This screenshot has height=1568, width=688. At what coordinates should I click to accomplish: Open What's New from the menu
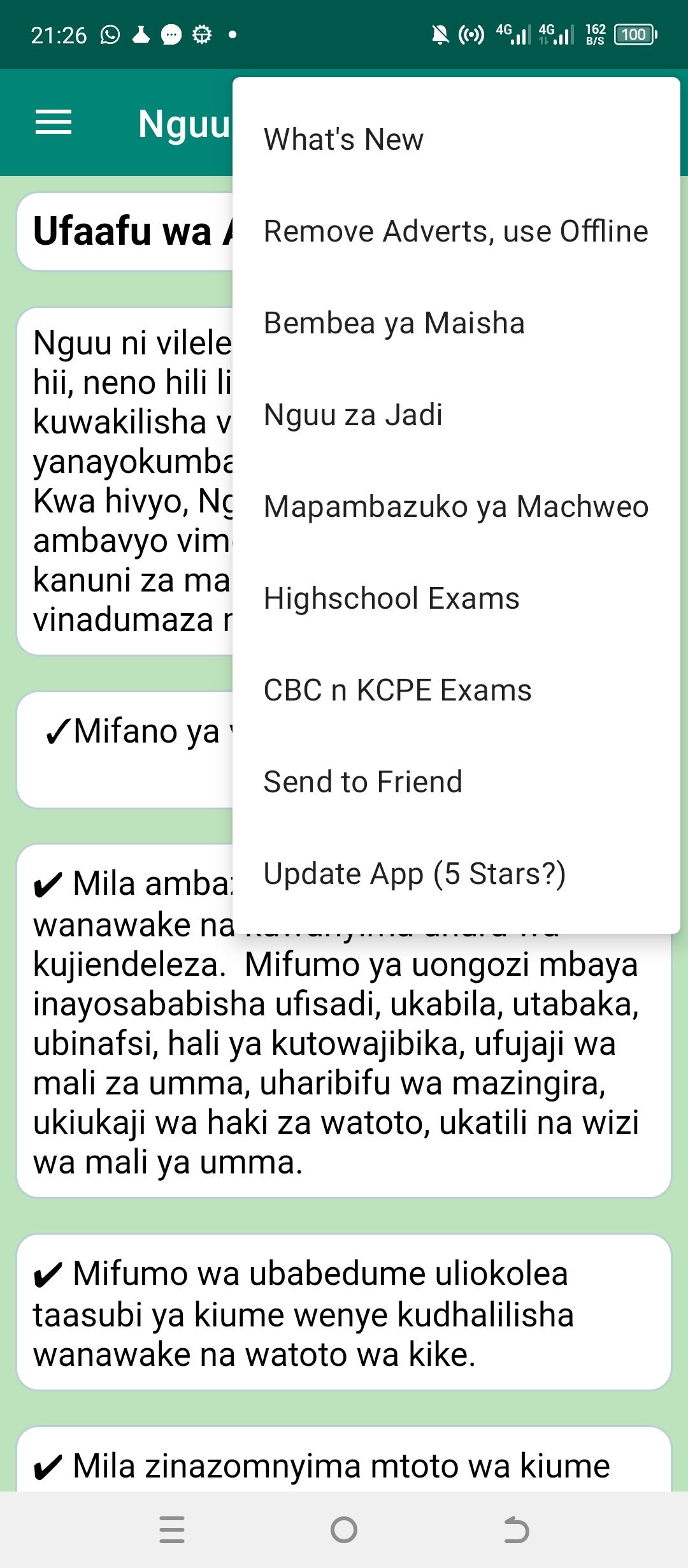pos(456,139)
